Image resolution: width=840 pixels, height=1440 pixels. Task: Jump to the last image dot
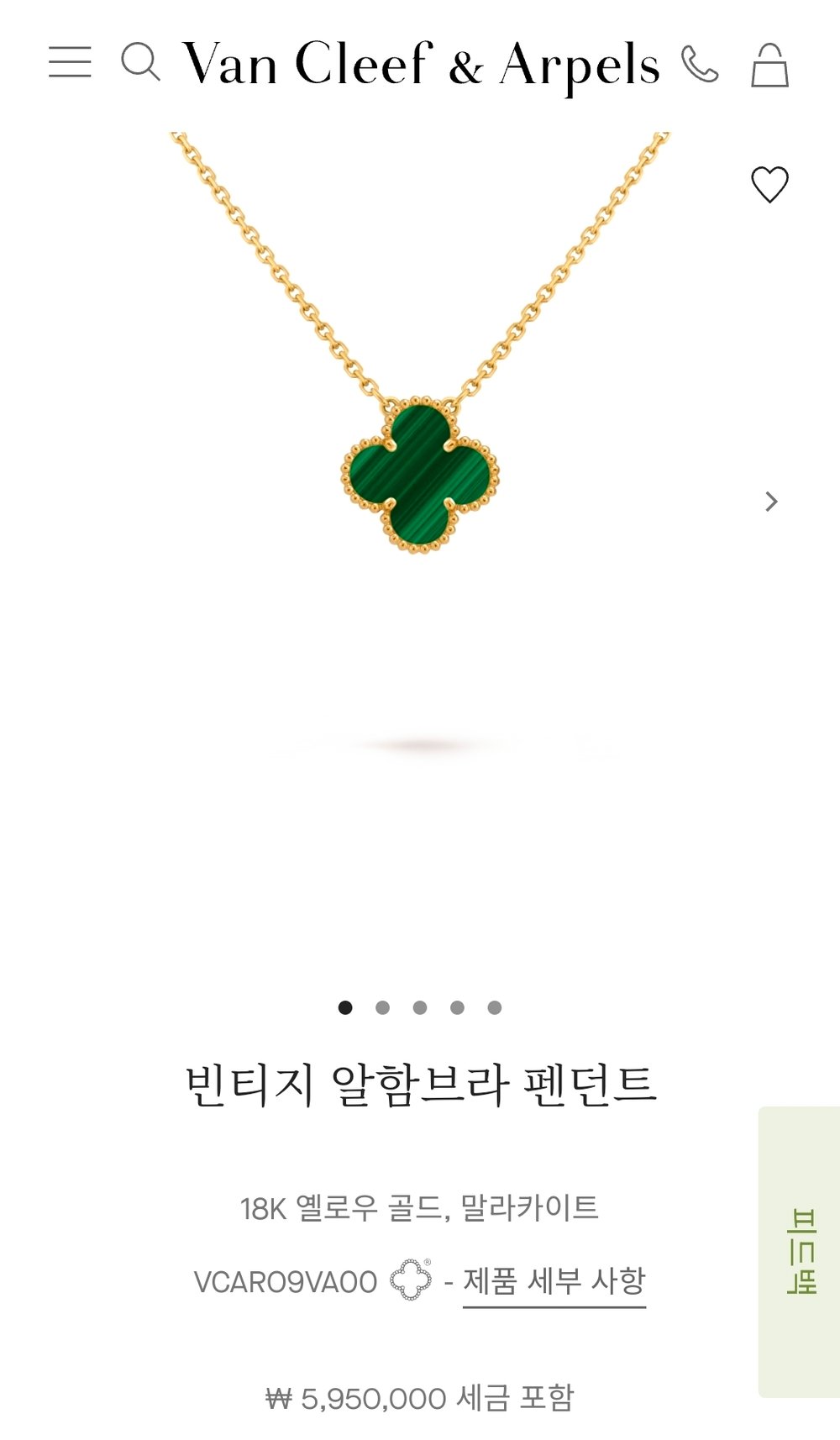click(x=495, y=1007)
